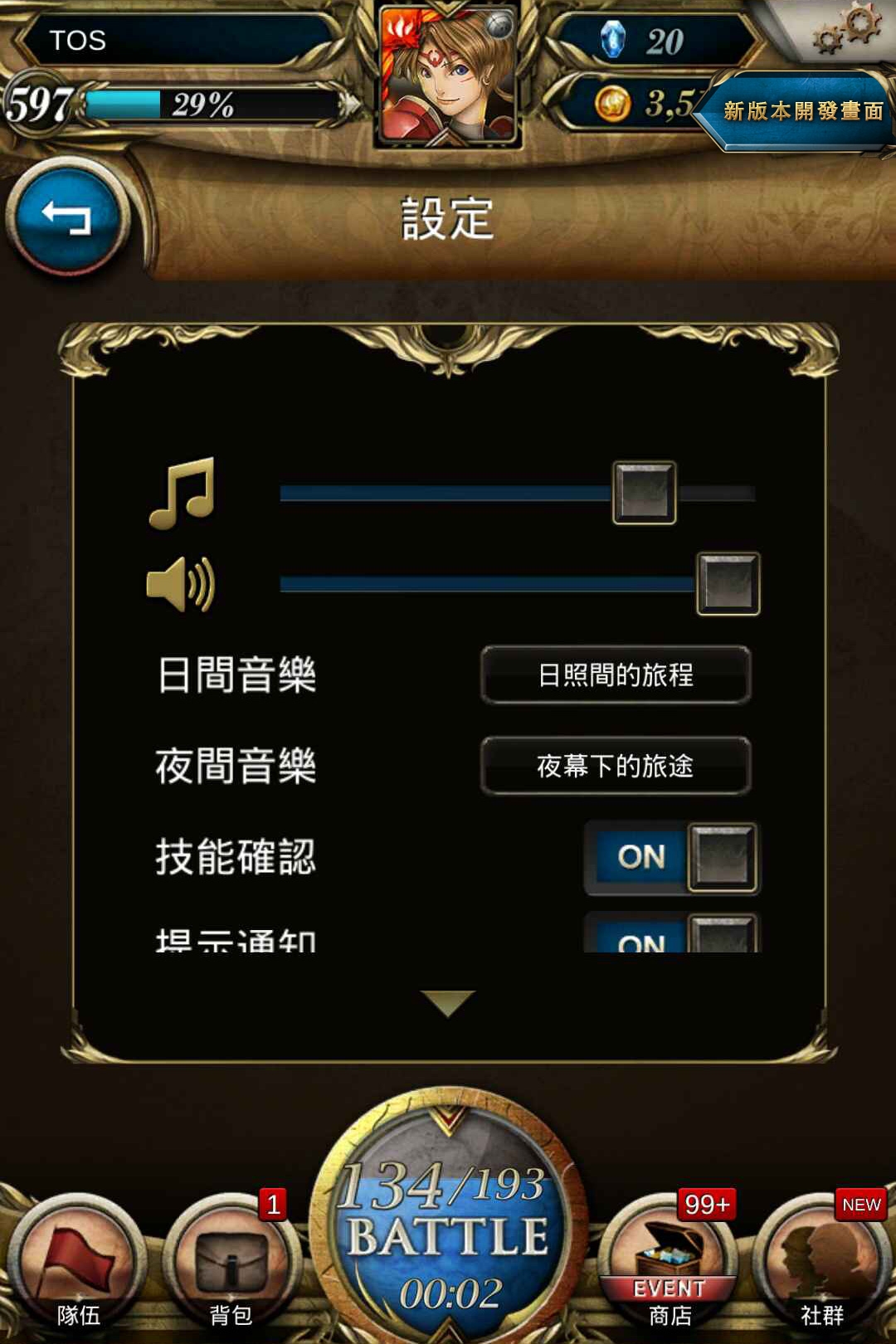Choose nighttime music 夜幕下的旅途
Image resolution: width=896 pixels, height=1344 pixels.
tap(616, 766)
